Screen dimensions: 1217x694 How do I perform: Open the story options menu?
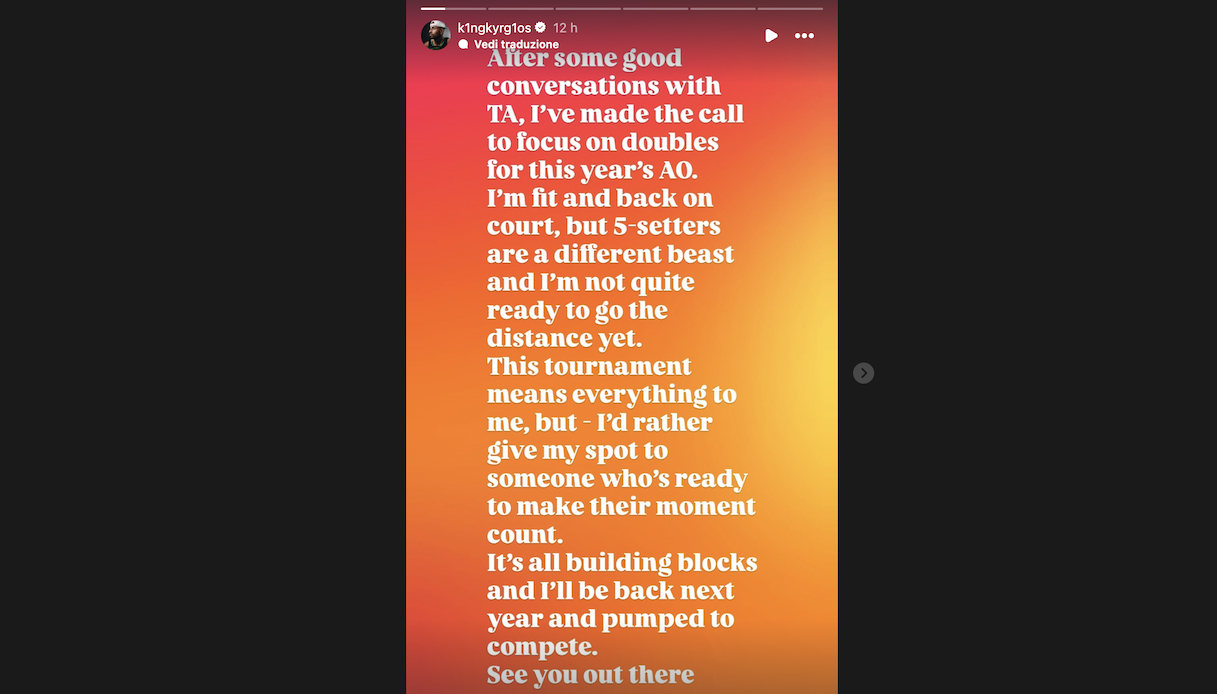tap(804, 35)
